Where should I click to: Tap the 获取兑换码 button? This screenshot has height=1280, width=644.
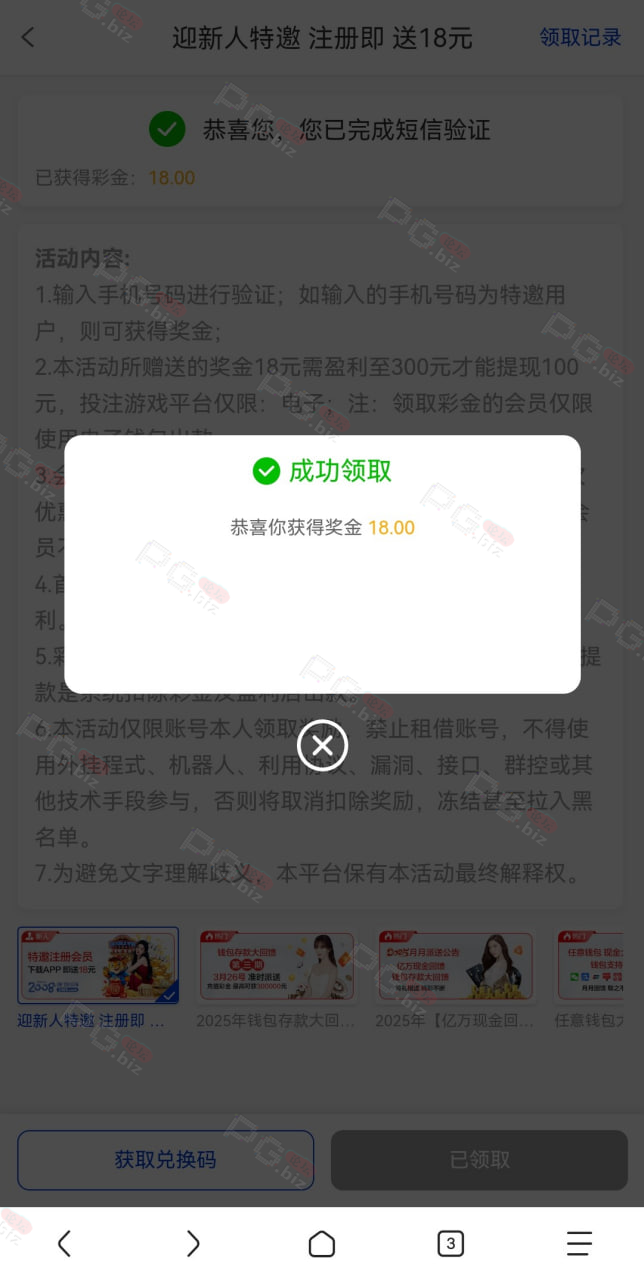tap(165, 1160)
